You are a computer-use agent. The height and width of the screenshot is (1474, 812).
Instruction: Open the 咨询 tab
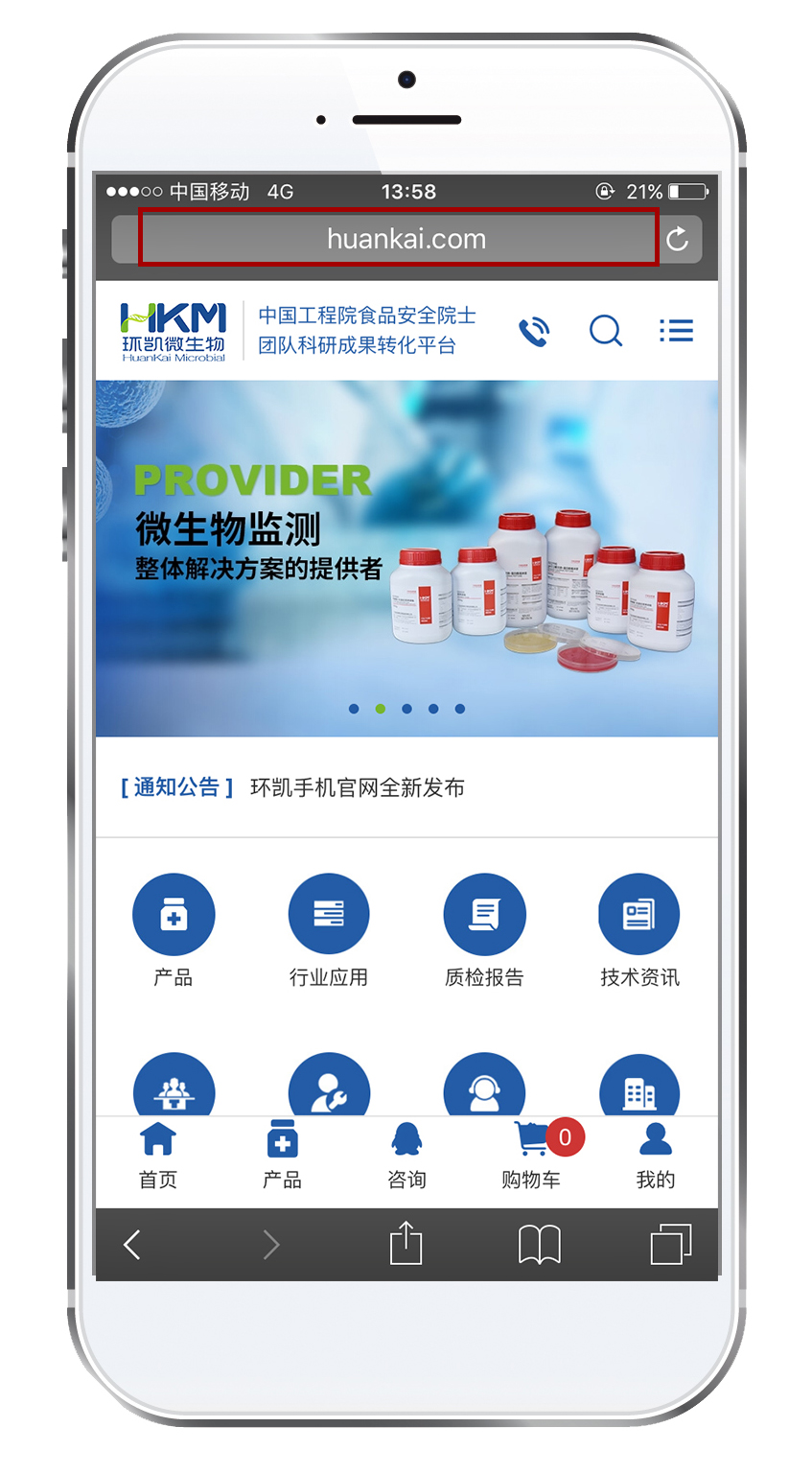coord(406,1156)
